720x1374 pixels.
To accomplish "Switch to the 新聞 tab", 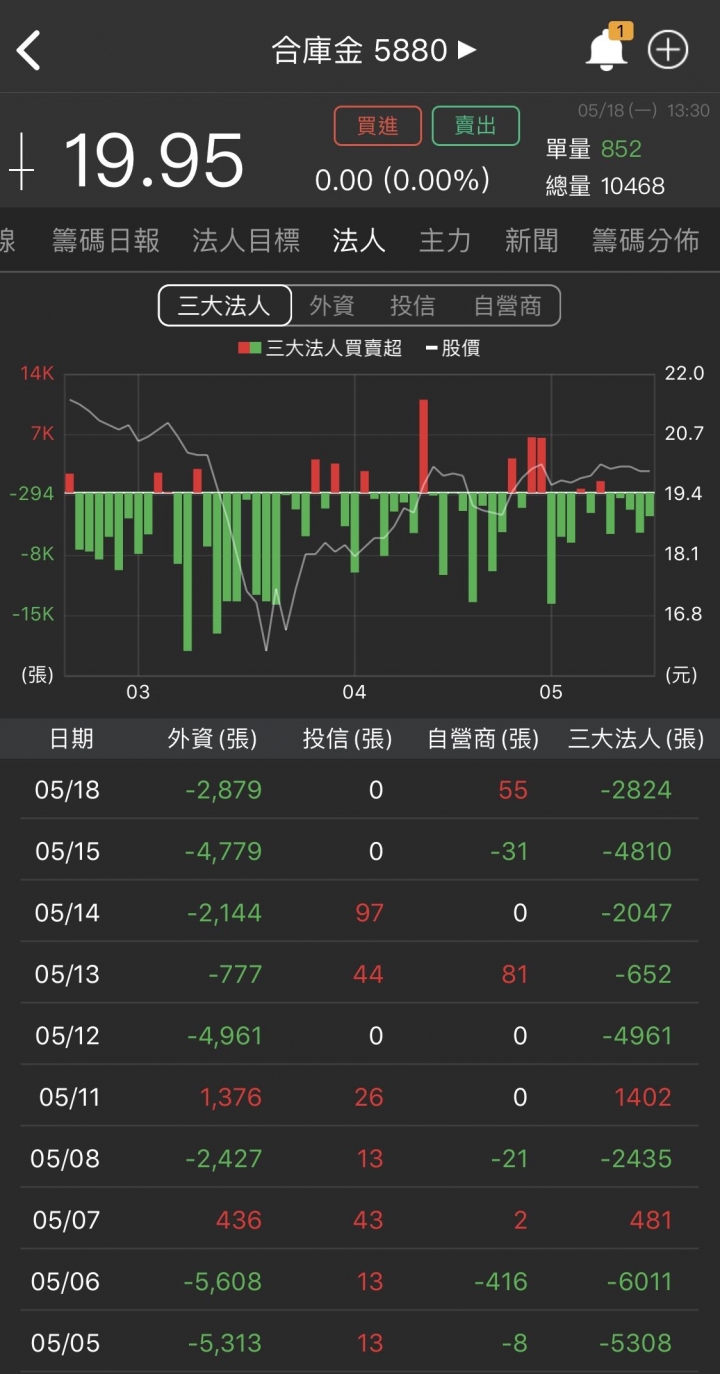I will tap(531, 240).
